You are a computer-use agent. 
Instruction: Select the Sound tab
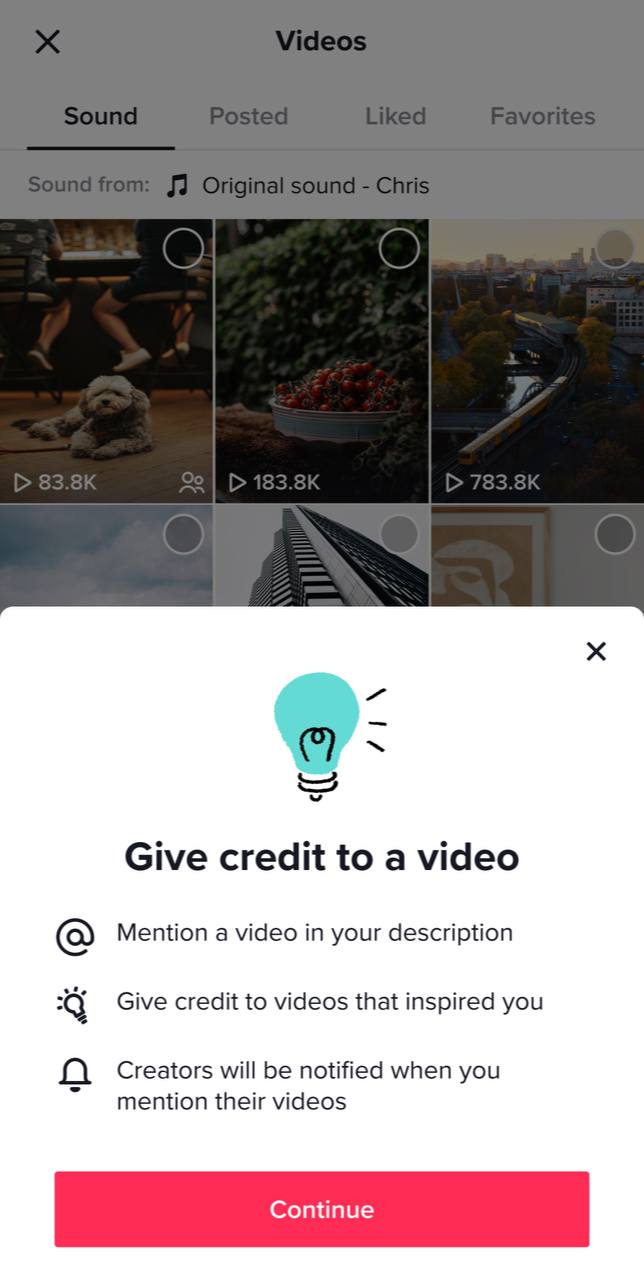[100, 116]
